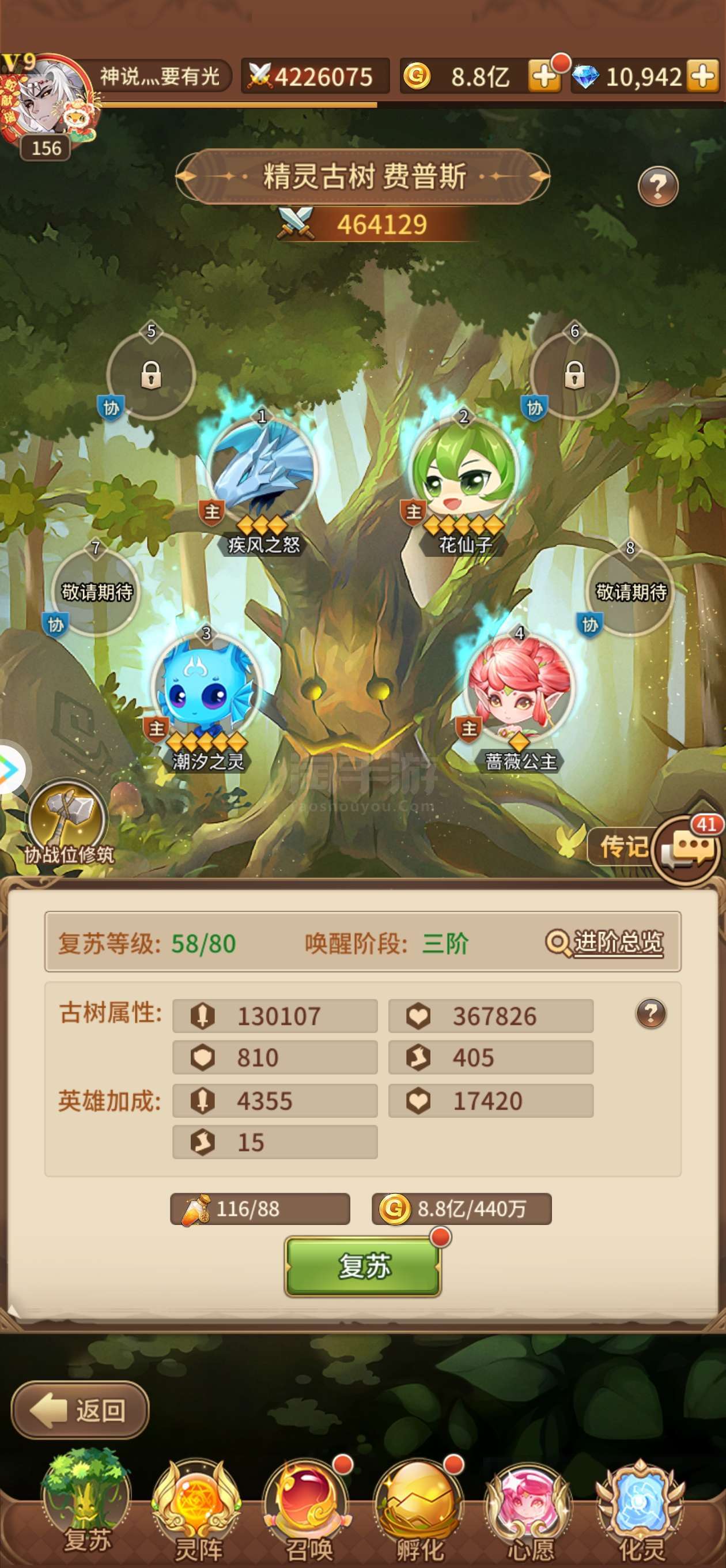This screenshot has height=1568, width=726.
Task: Add gold with the plus button
Action: pos(543,77)
